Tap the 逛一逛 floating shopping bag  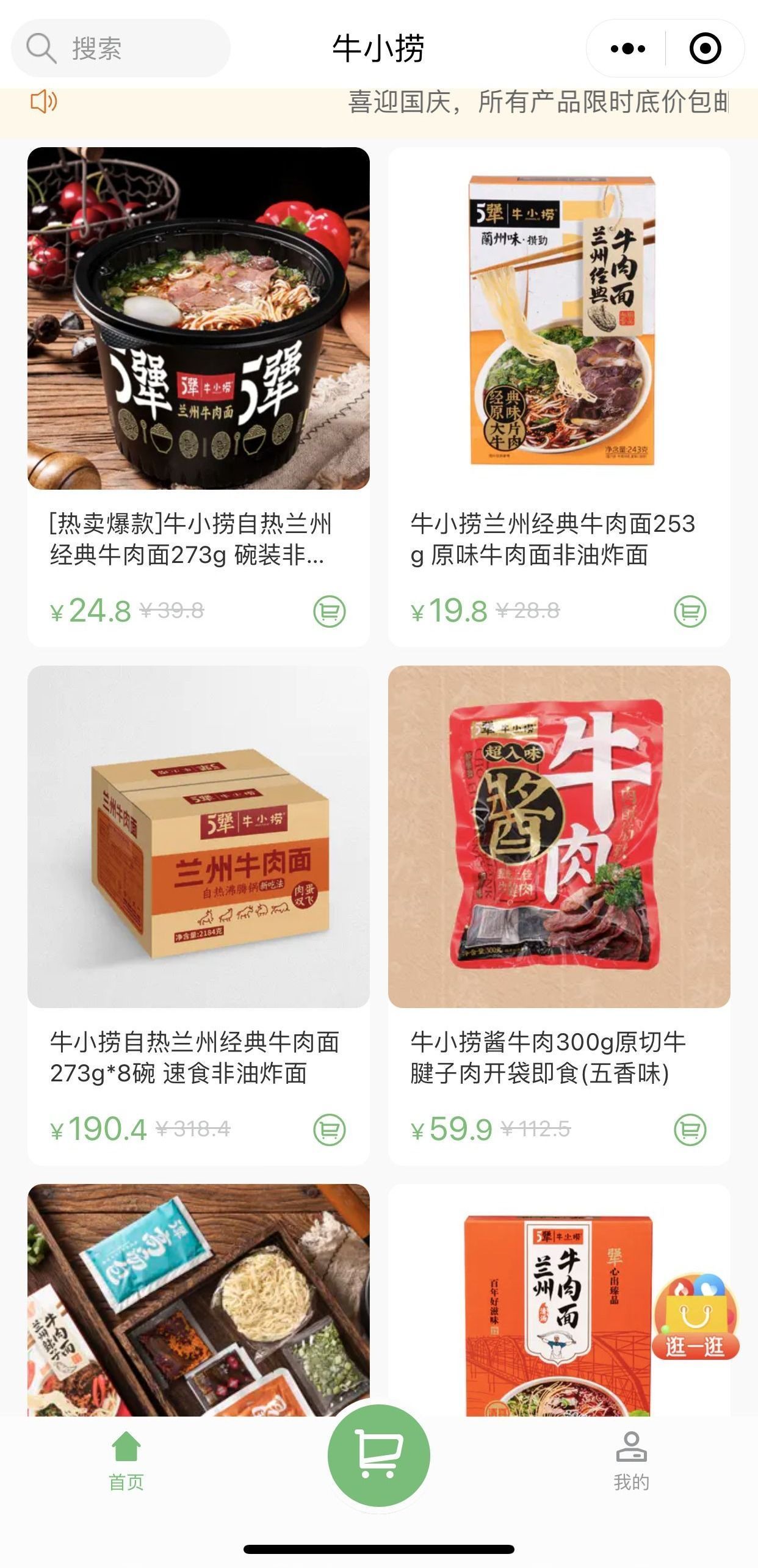point(695,1319)
